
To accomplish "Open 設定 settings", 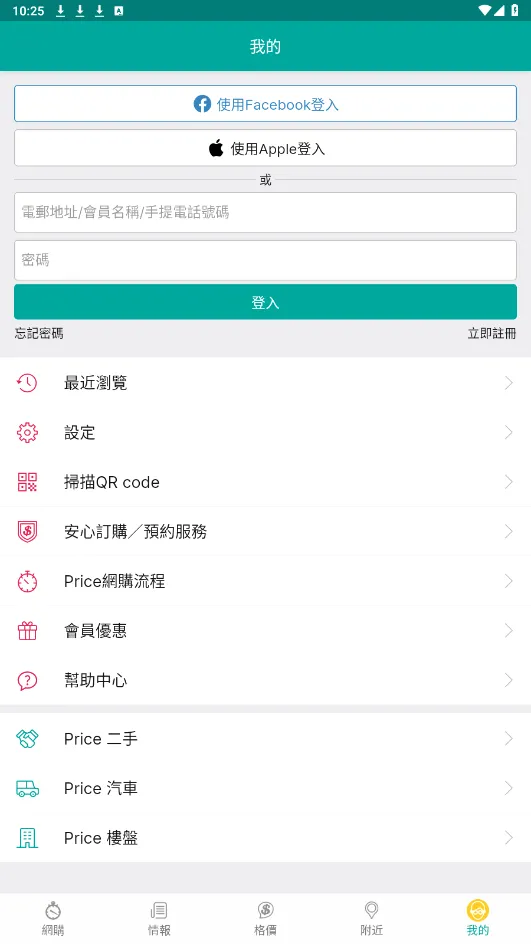I will tap(266, 432).
